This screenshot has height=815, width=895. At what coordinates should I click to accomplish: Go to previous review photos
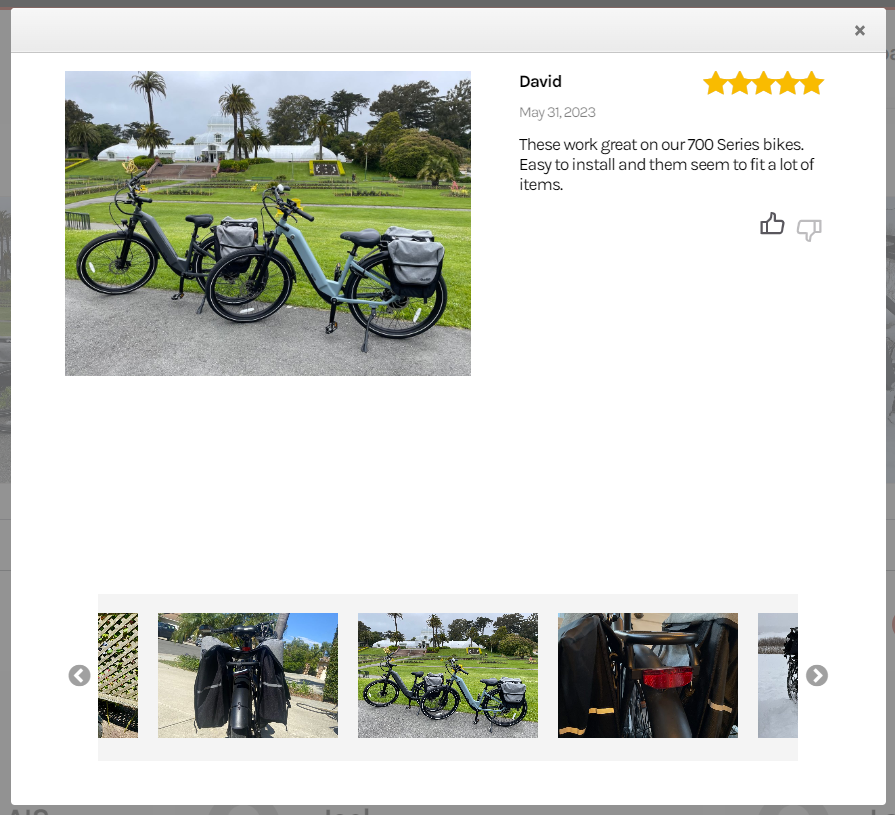[80, 676]
